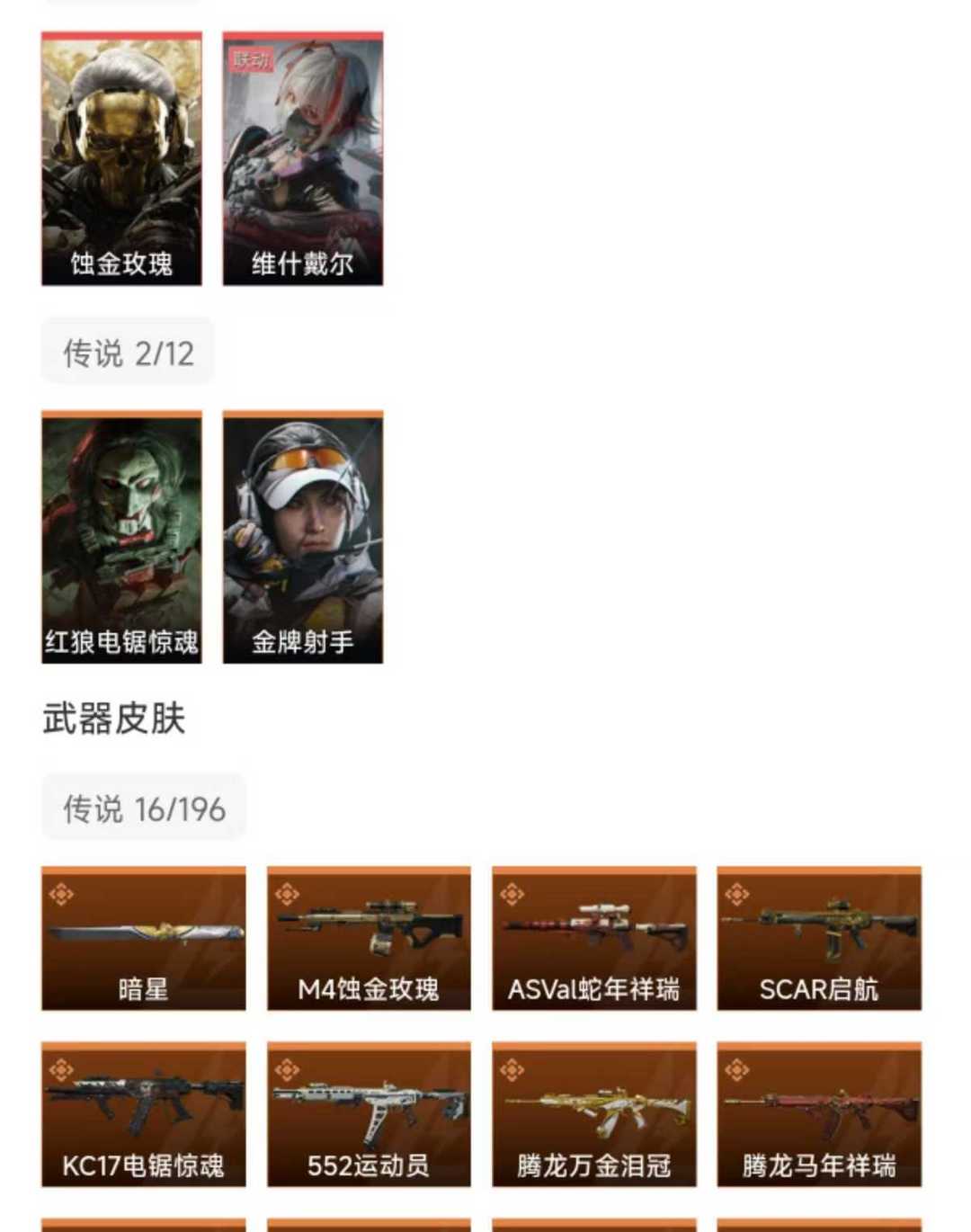View the 552运动员 weapon skin
Viewport: 971px width, 1232px height.
point(369,1114)
